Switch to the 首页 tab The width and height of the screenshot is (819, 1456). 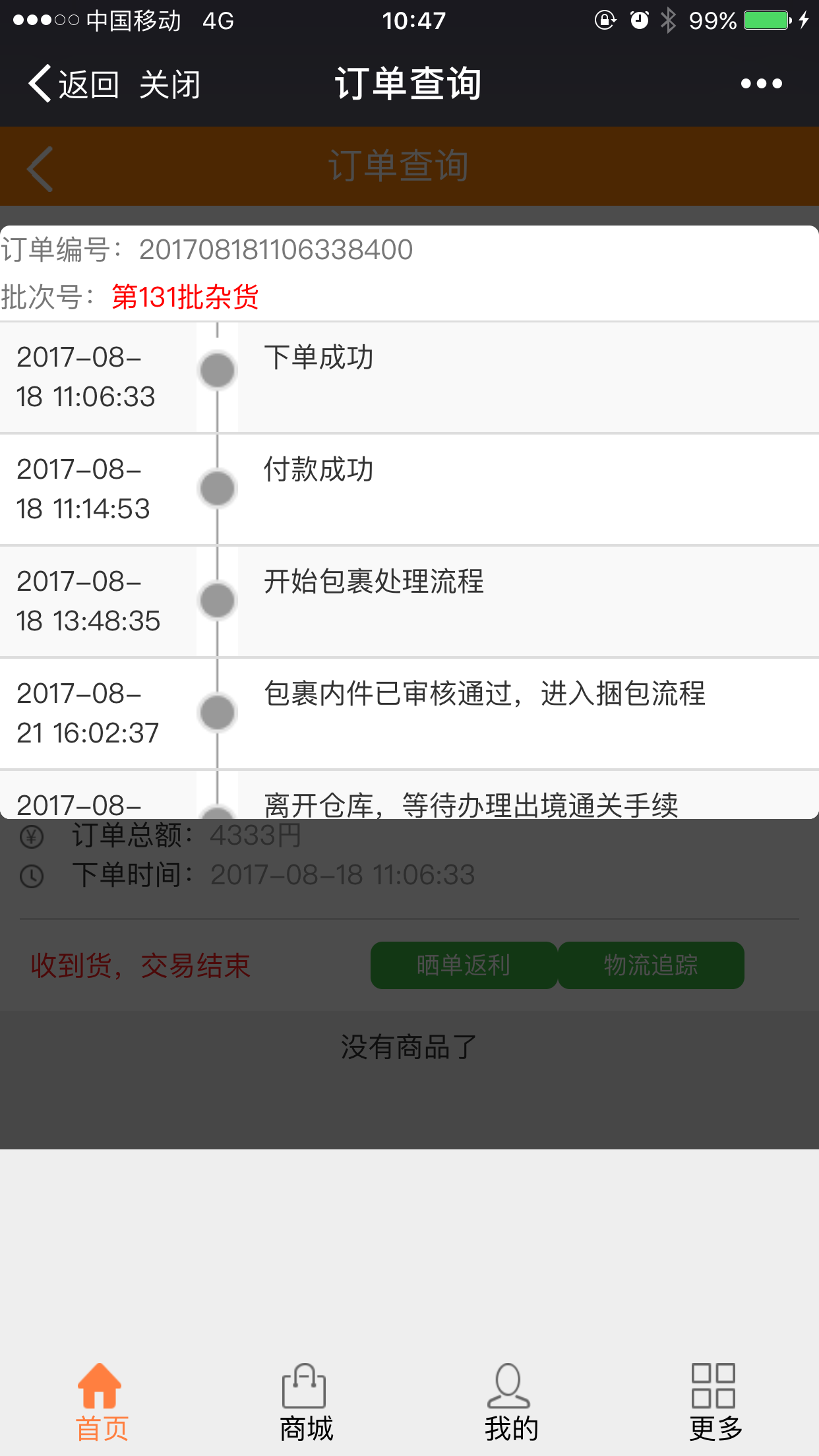coord(102,1403)
